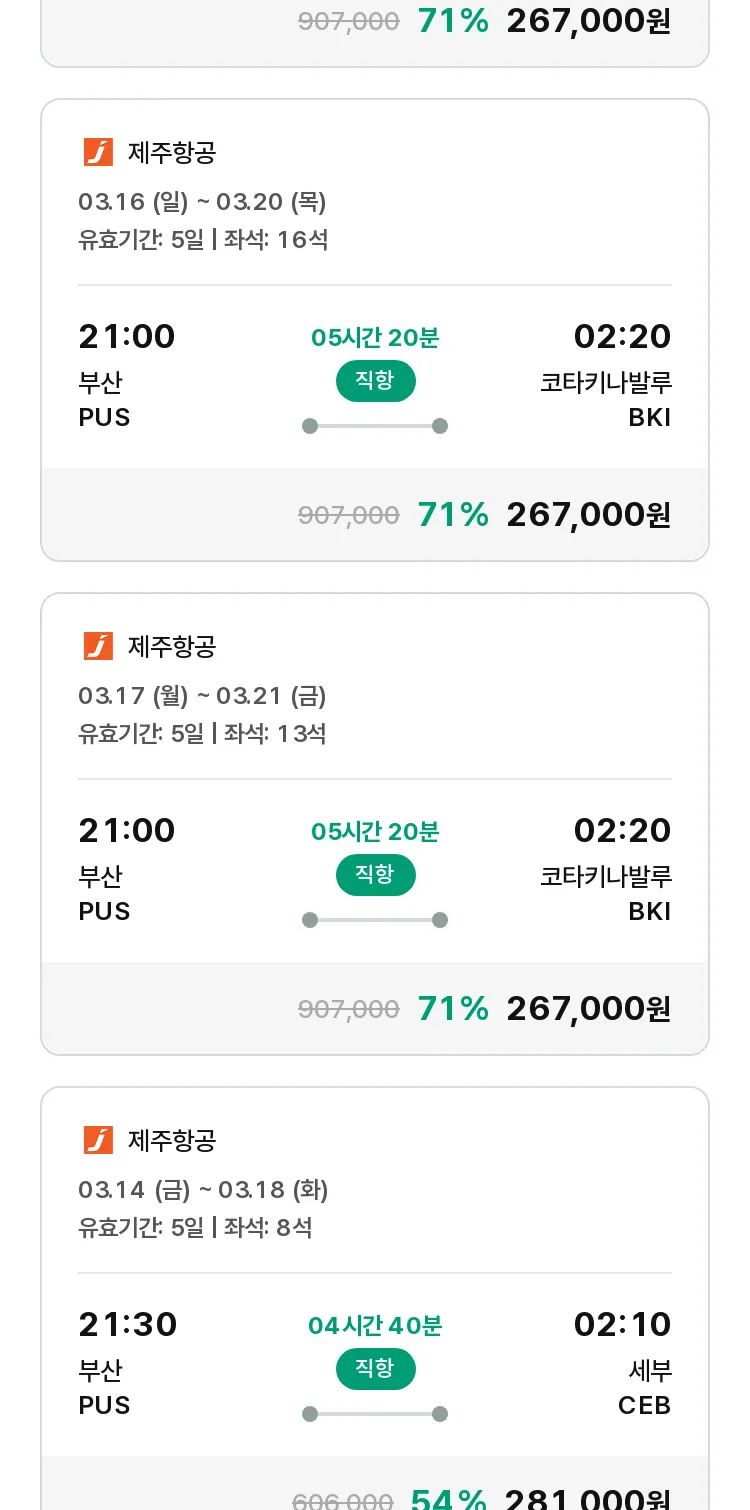
Task: Select the 03.17–03.21 Busan to Kota Kinabalu flight
Action: coord(375,824)
